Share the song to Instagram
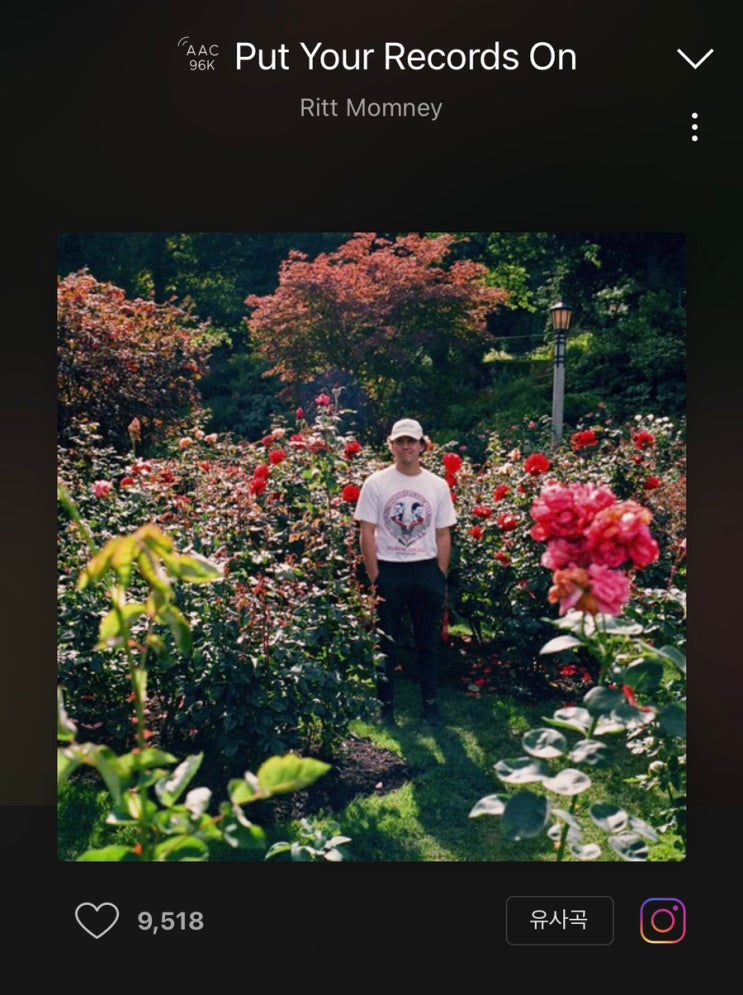 tap(663, 921)
